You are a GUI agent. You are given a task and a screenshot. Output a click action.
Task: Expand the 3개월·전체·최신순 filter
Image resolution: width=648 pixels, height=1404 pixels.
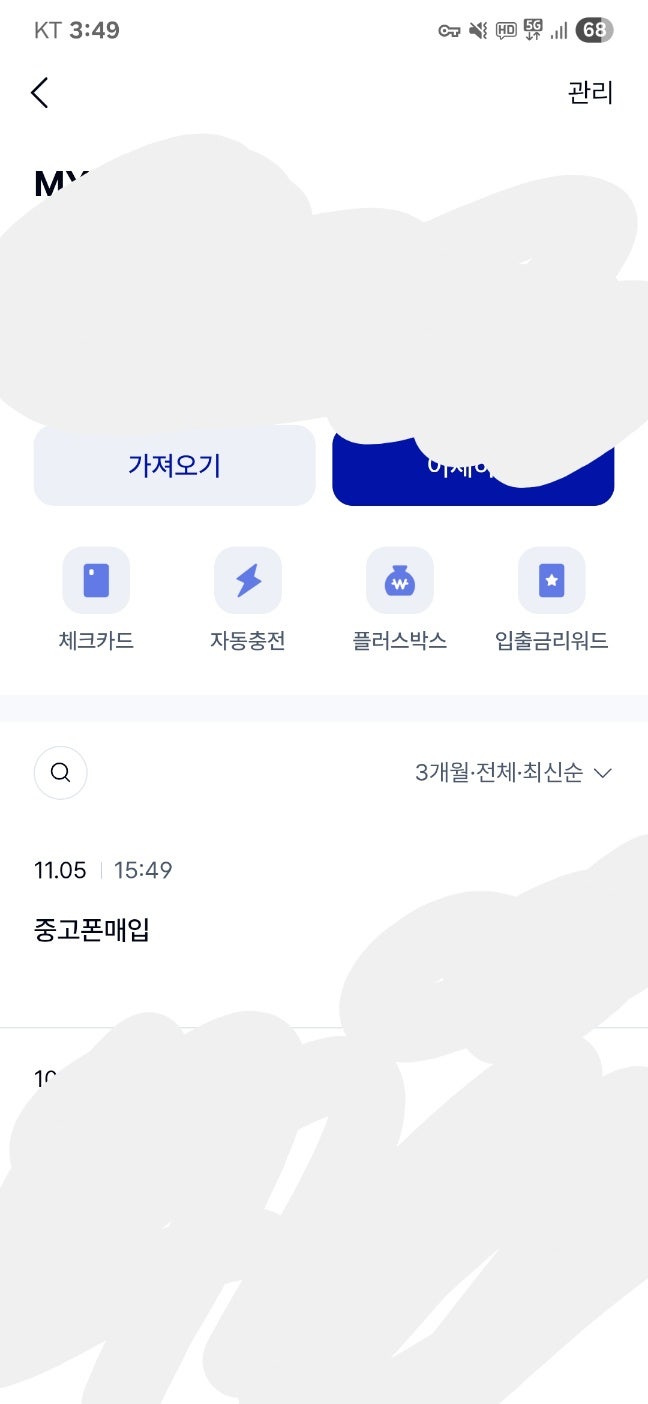tap(513, 773)
